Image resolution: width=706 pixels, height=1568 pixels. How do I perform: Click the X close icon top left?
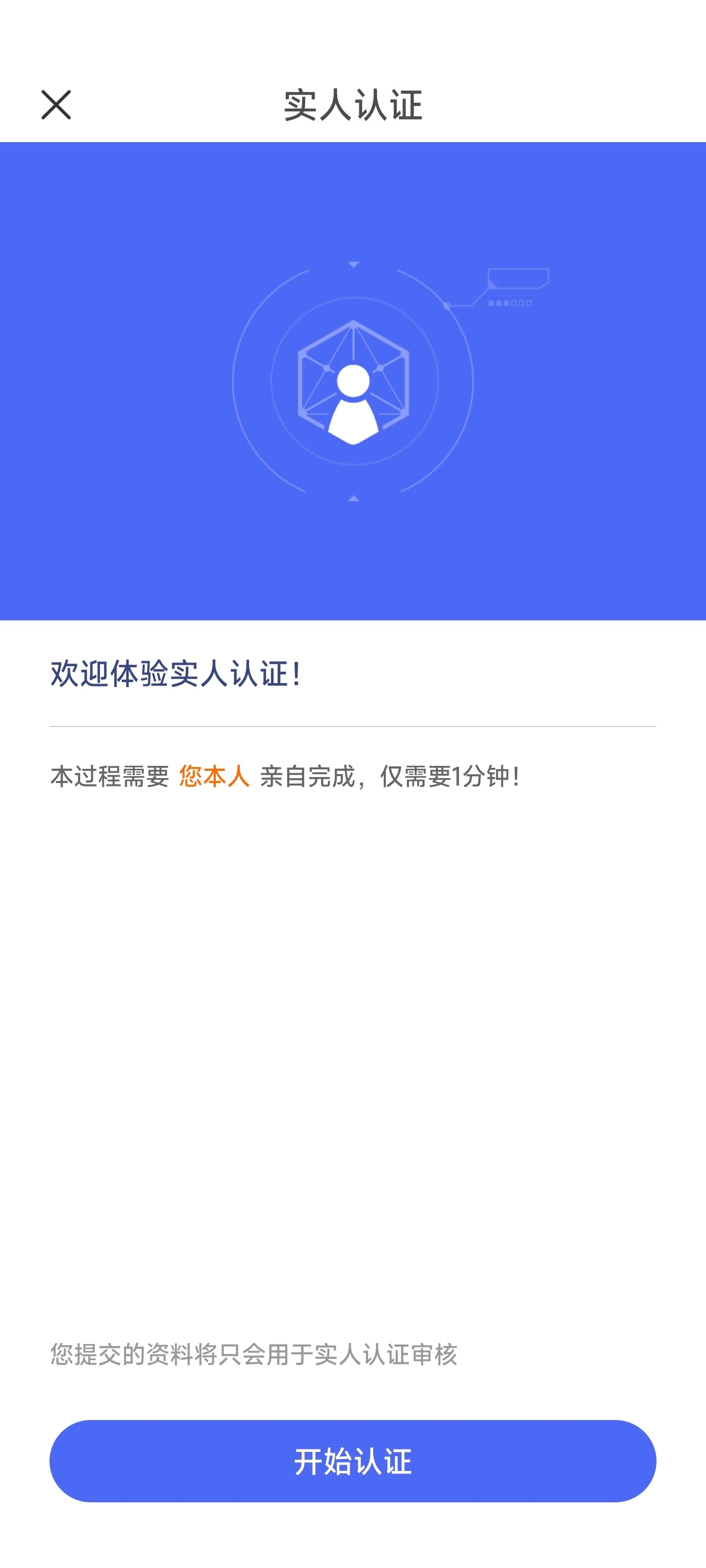(x=57, y=105)
